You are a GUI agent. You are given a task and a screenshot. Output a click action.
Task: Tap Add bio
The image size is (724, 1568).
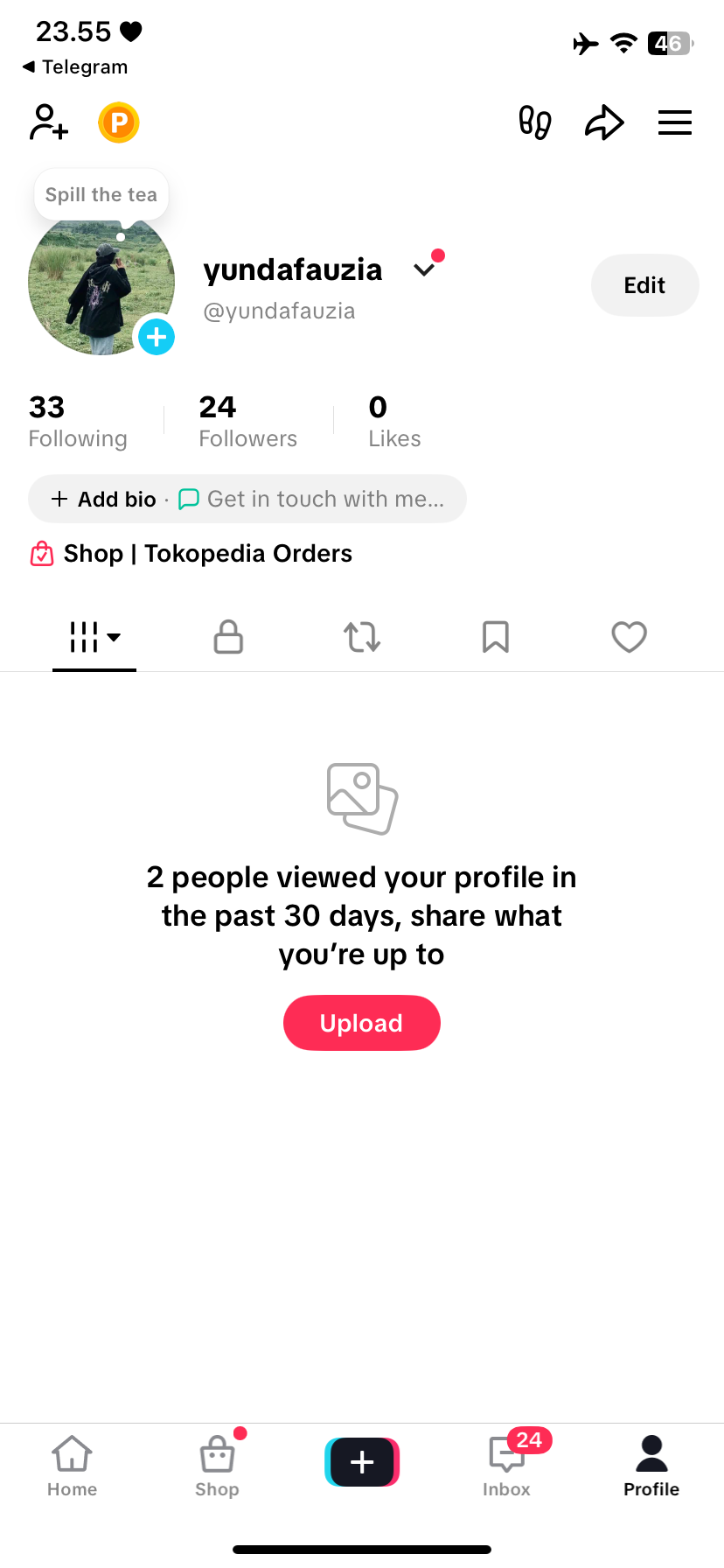tap(105, 499)
